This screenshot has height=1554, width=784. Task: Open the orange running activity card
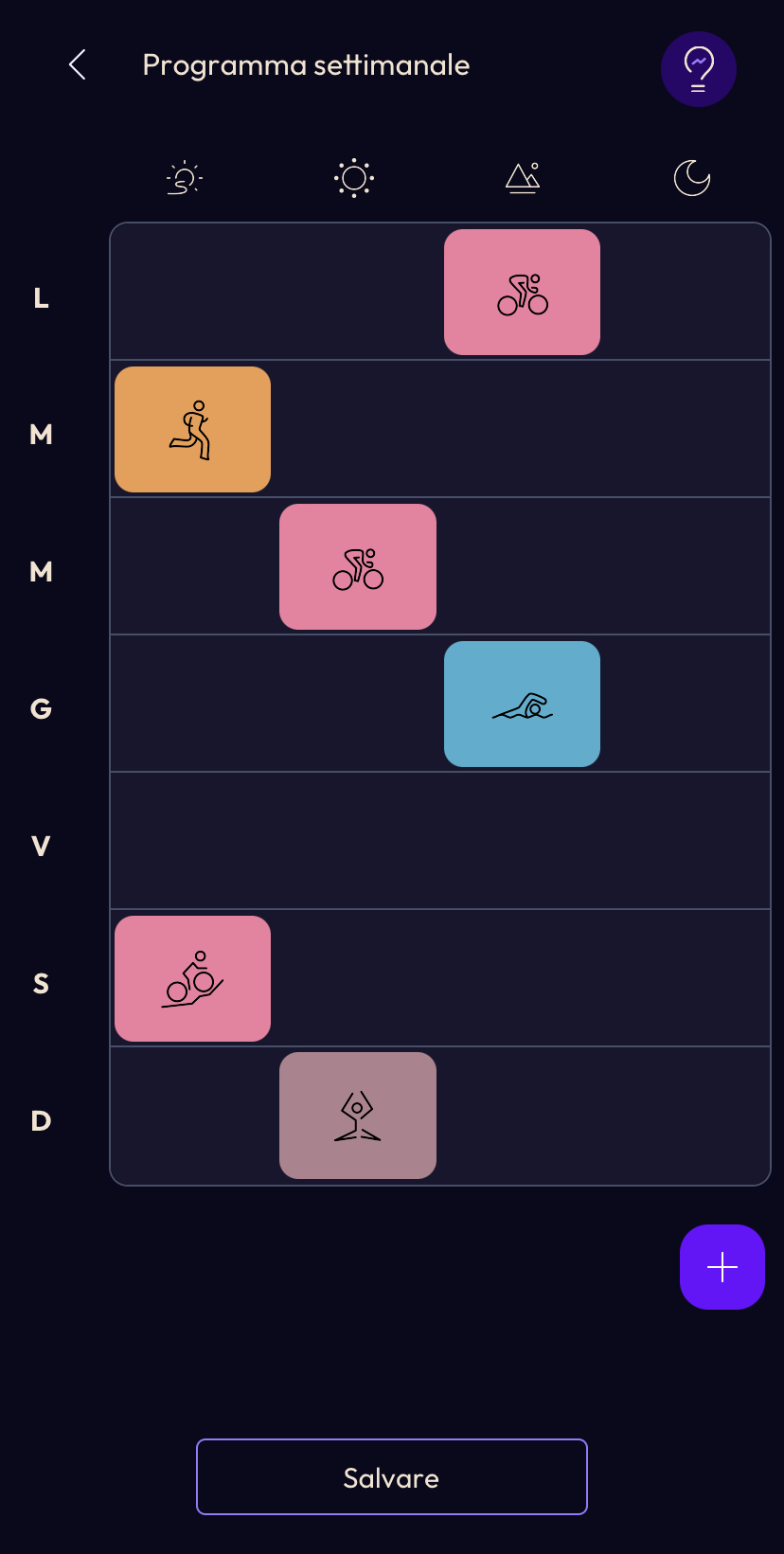(192, 429)
